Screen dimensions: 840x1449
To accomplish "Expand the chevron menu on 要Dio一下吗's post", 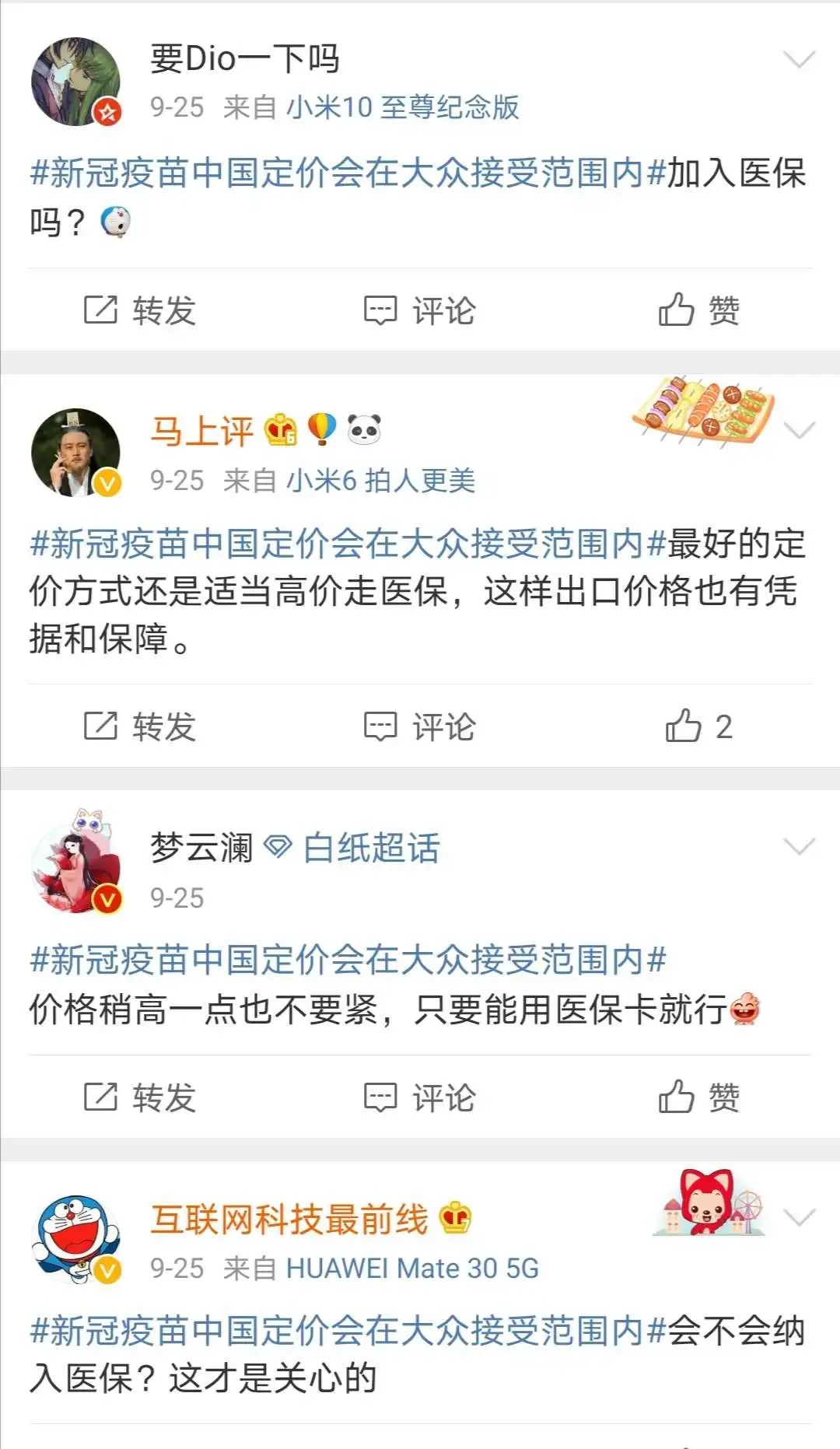I will point(799,60).
